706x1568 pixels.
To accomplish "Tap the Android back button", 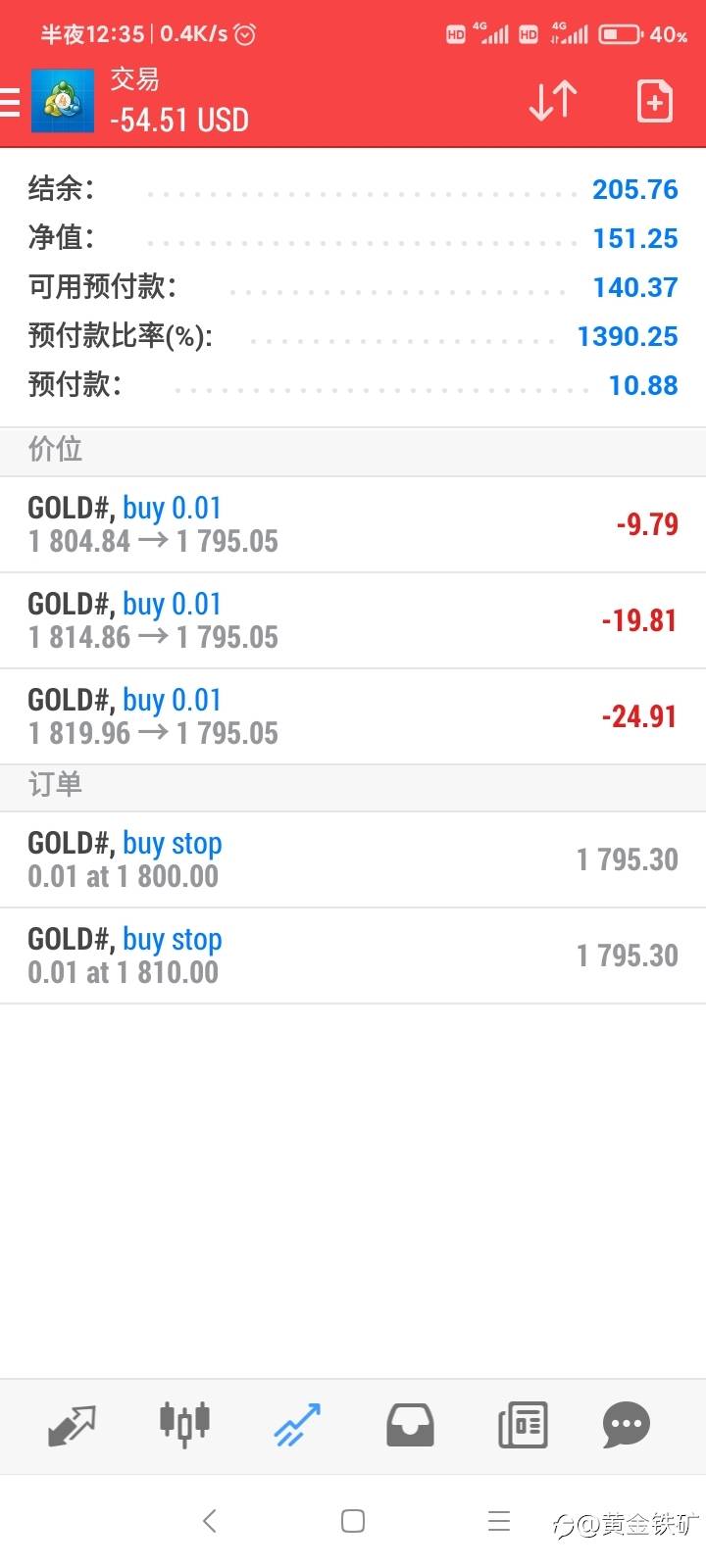I will point(210,1521).
